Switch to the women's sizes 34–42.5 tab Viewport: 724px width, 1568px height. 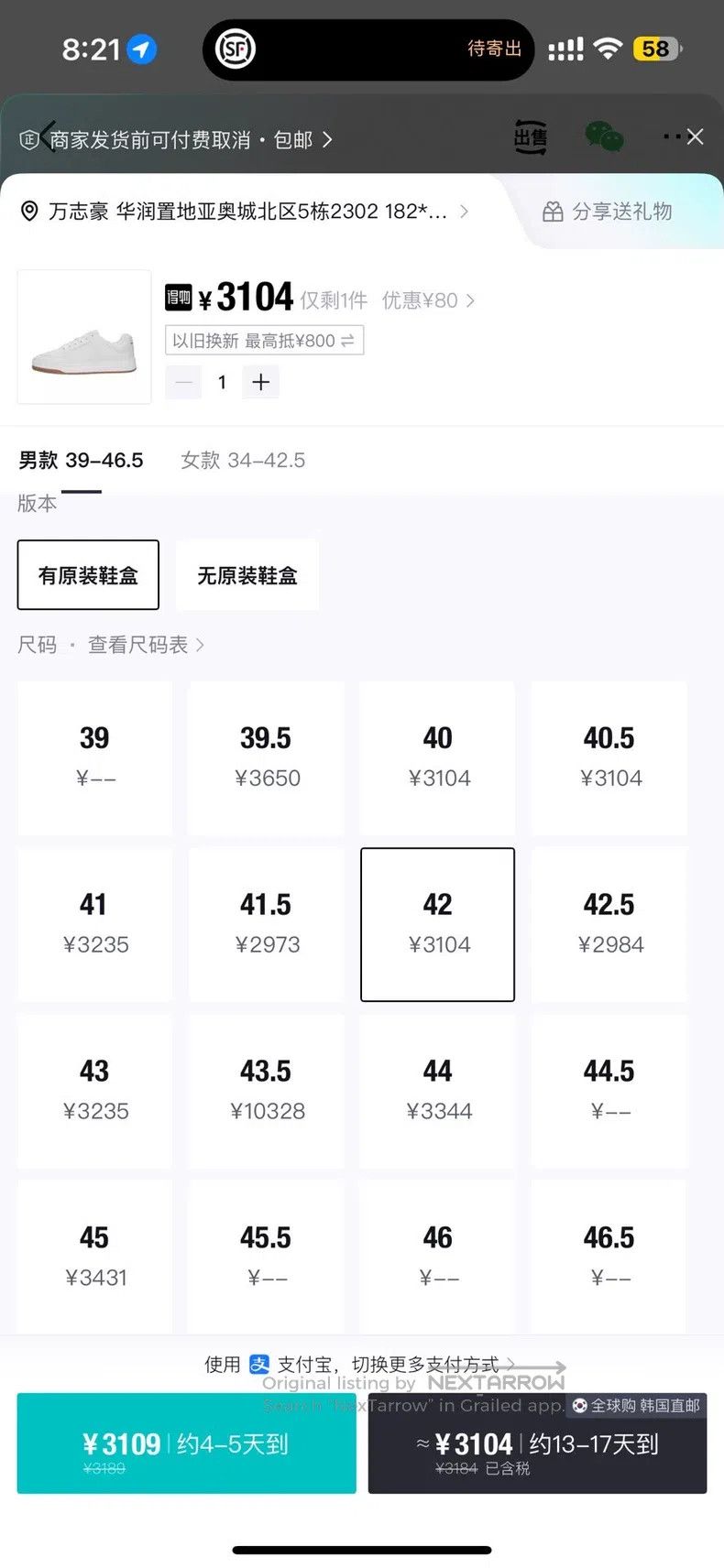click(x=243, y=460)
